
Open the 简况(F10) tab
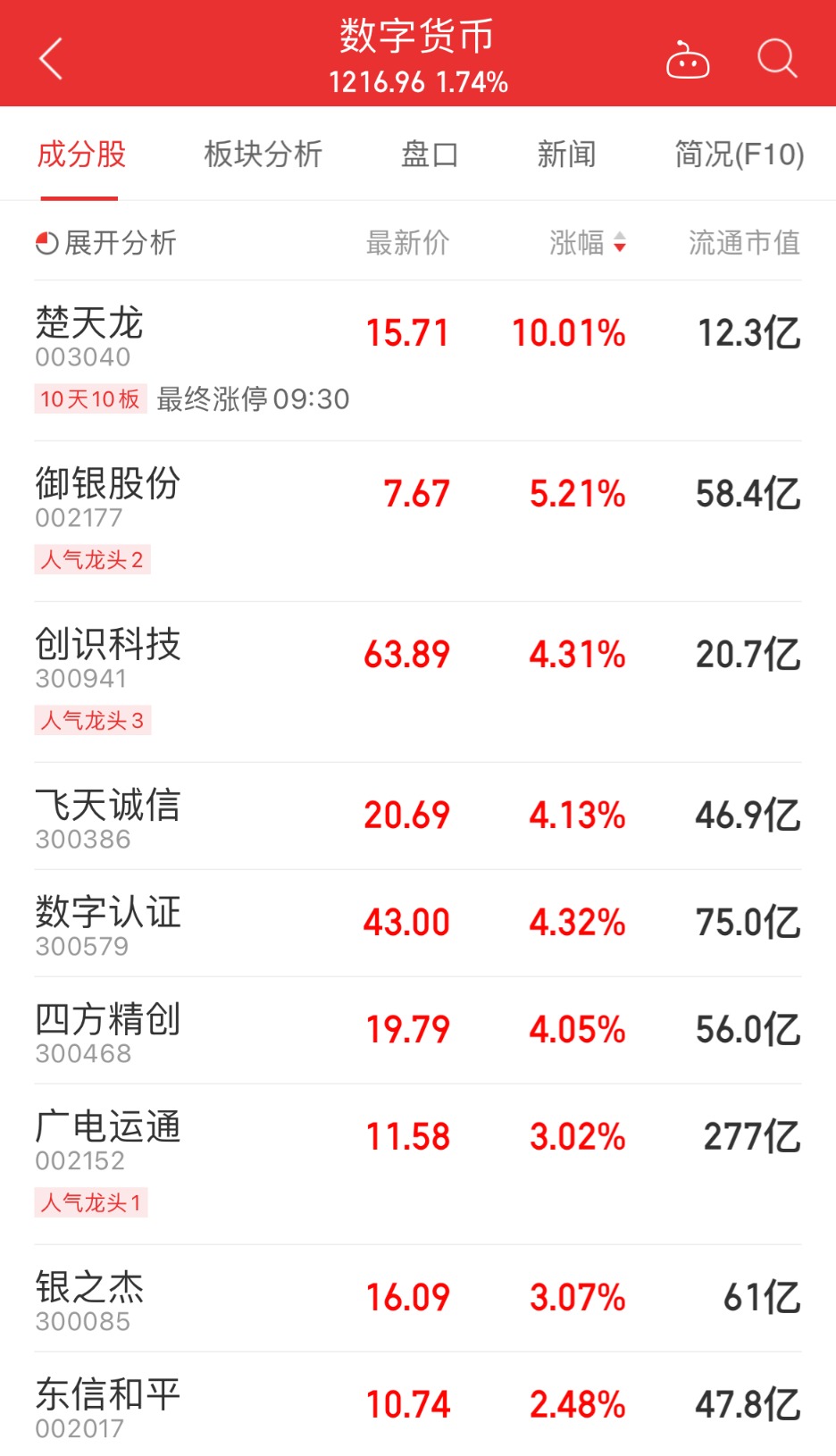(740, 154)
